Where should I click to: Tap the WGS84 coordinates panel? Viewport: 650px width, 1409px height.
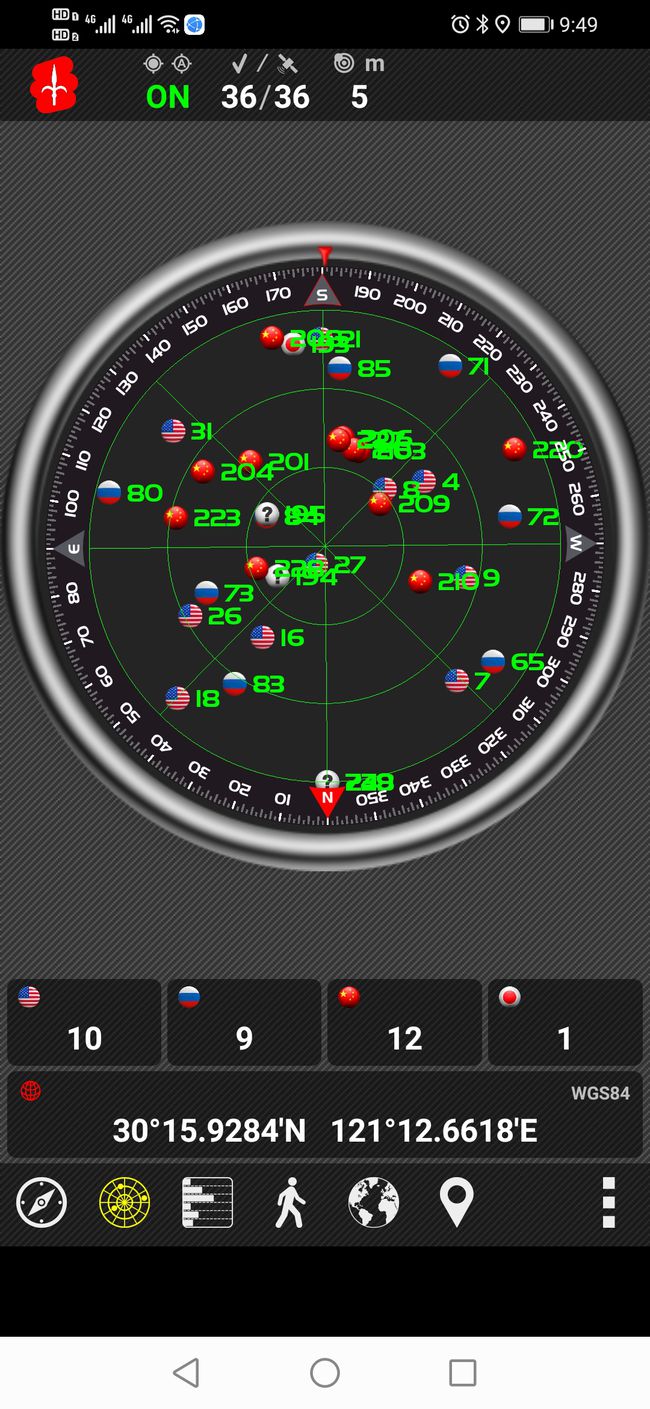point(325,1115)
